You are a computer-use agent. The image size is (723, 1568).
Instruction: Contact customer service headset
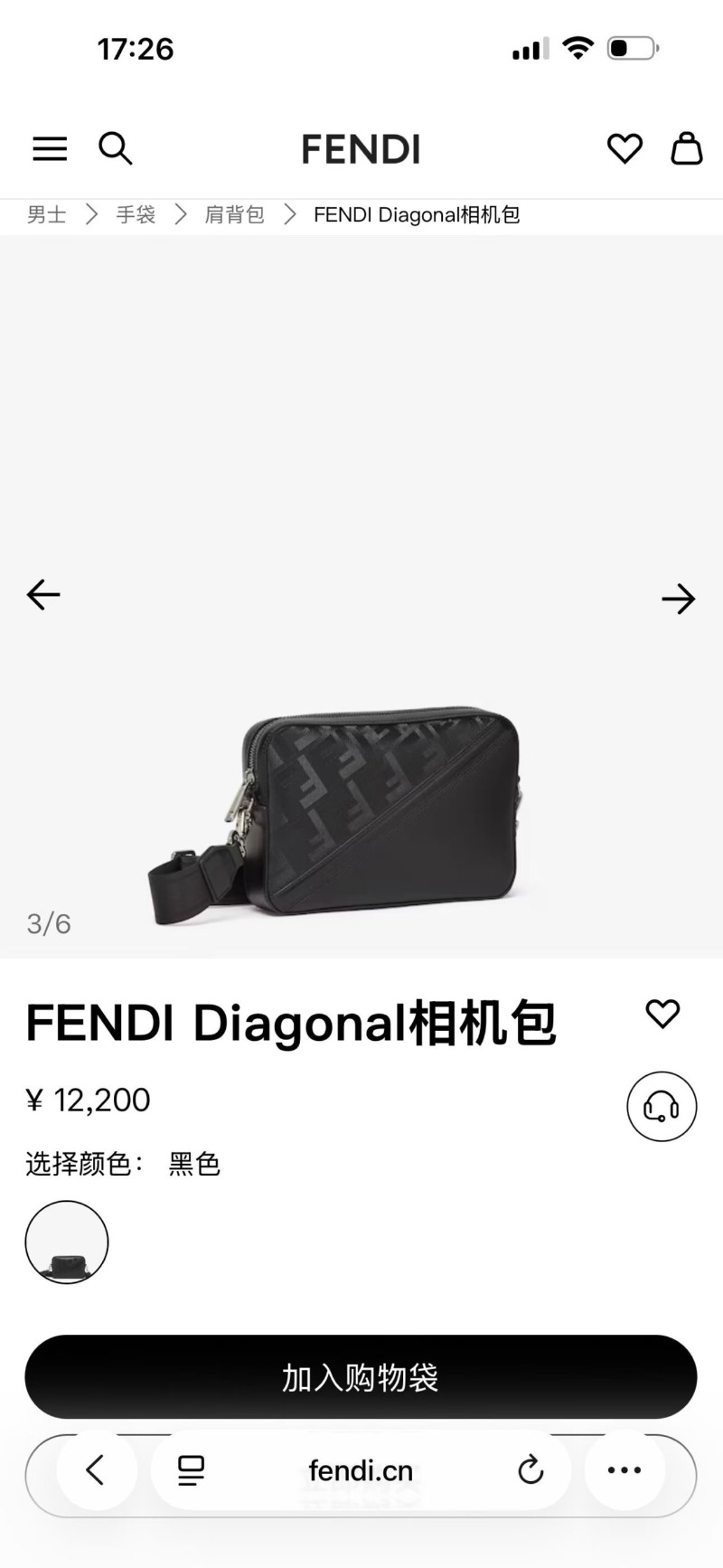(662, 1107)
